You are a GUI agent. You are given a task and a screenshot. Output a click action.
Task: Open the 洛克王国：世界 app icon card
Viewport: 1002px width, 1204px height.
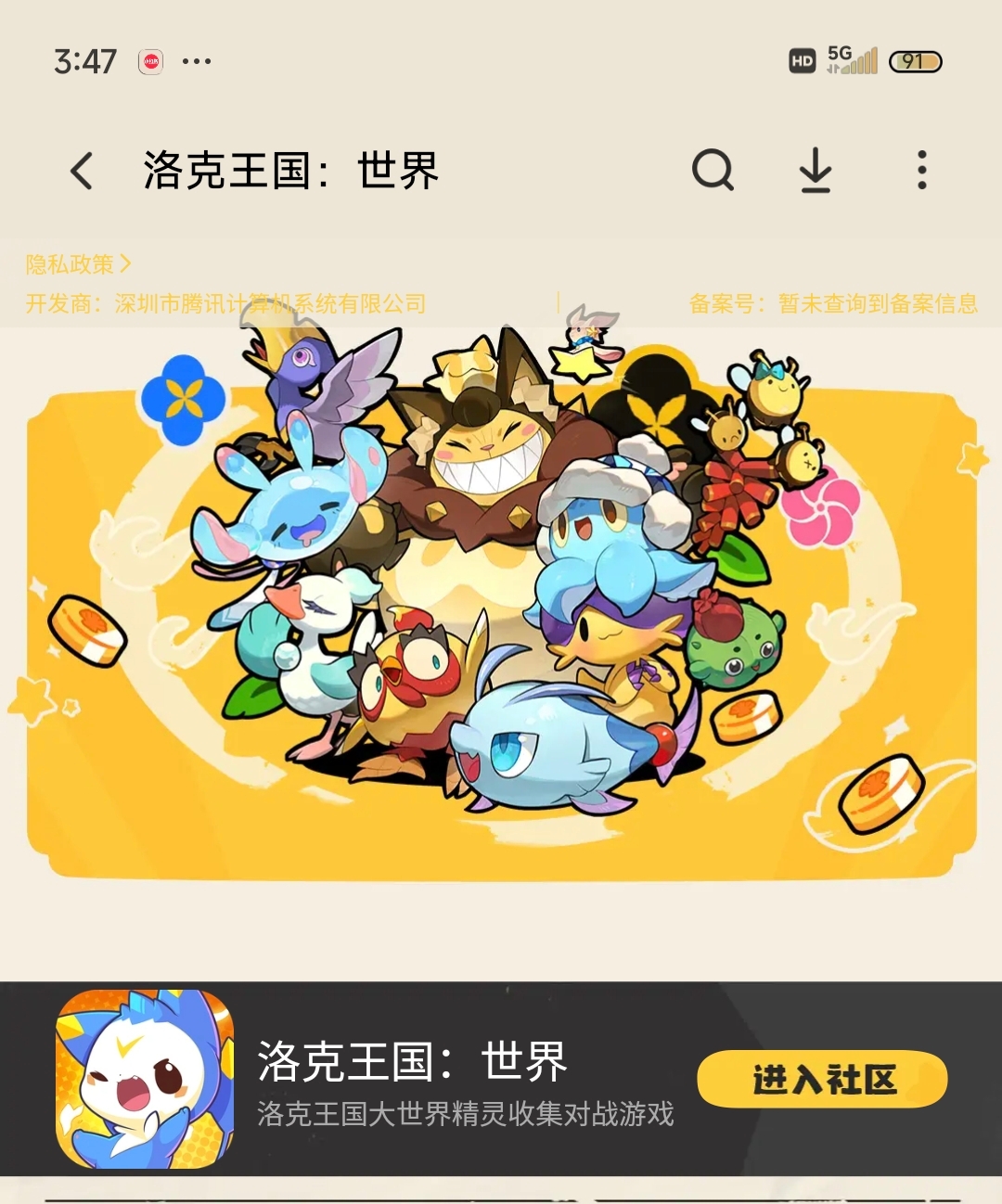[145, 1079]
